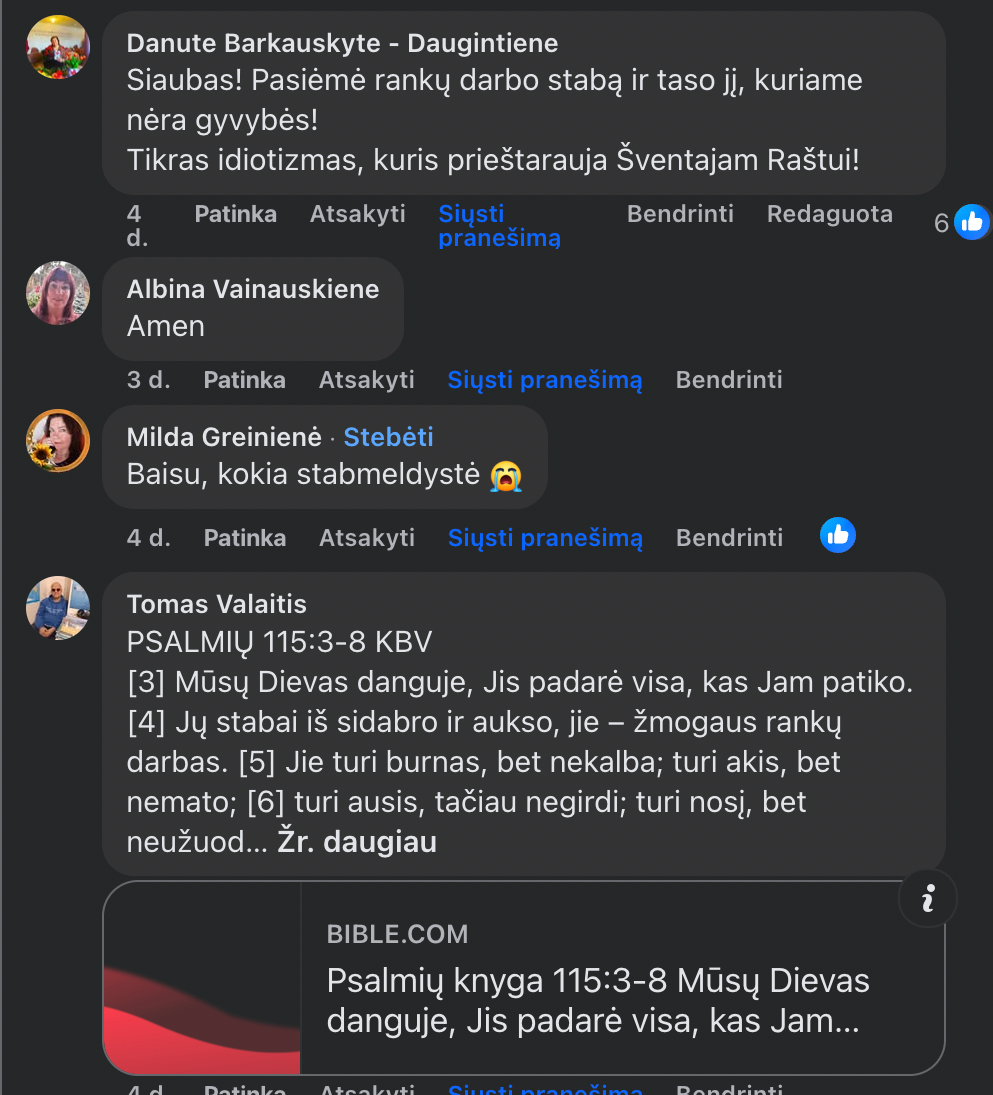View edit history via Redaguota
Viewport: 993px width, 1095px height.
click(829, 214)
